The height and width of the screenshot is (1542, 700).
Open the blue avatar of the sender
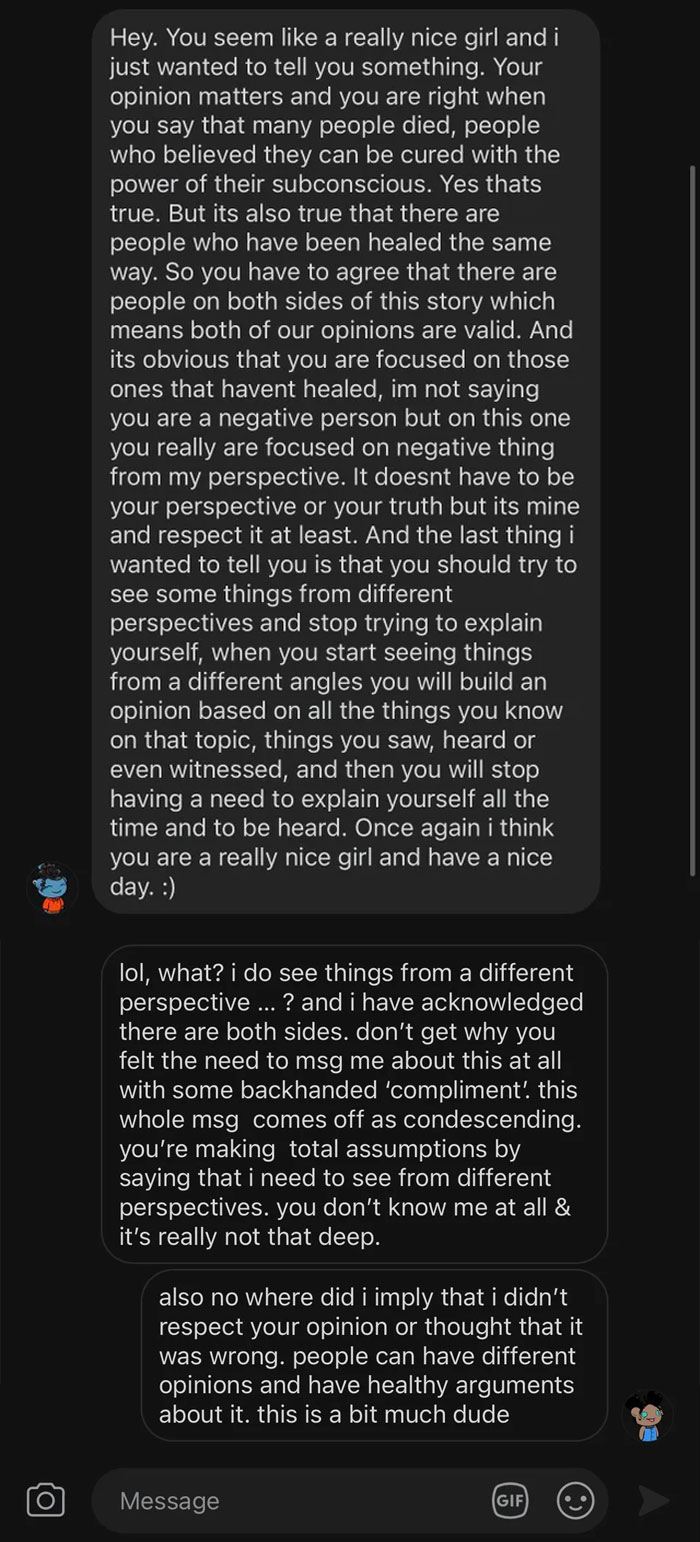point(52,888)
